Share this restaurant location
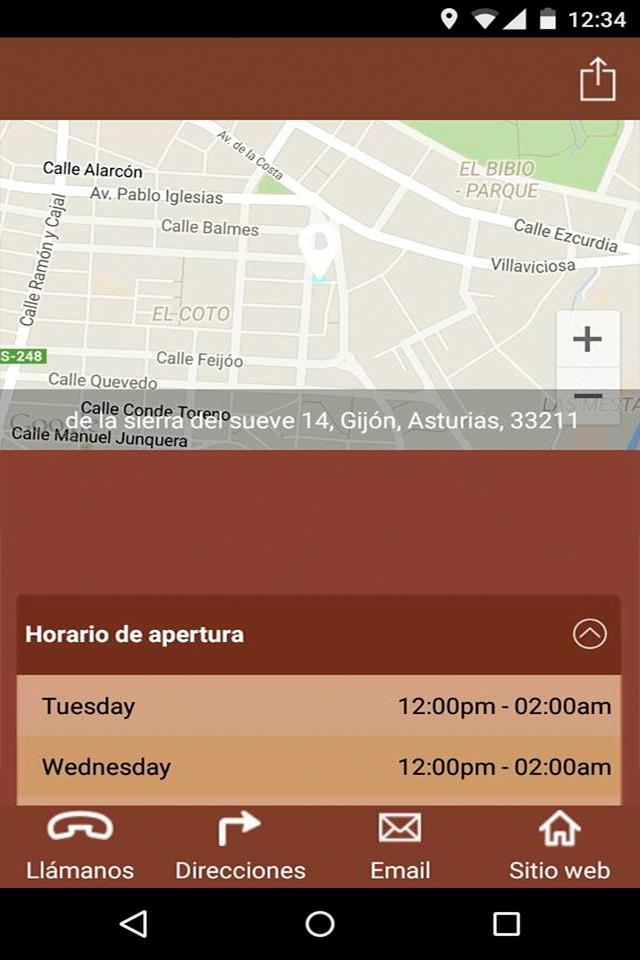640x960 pixels. click(x=597, y=79)
